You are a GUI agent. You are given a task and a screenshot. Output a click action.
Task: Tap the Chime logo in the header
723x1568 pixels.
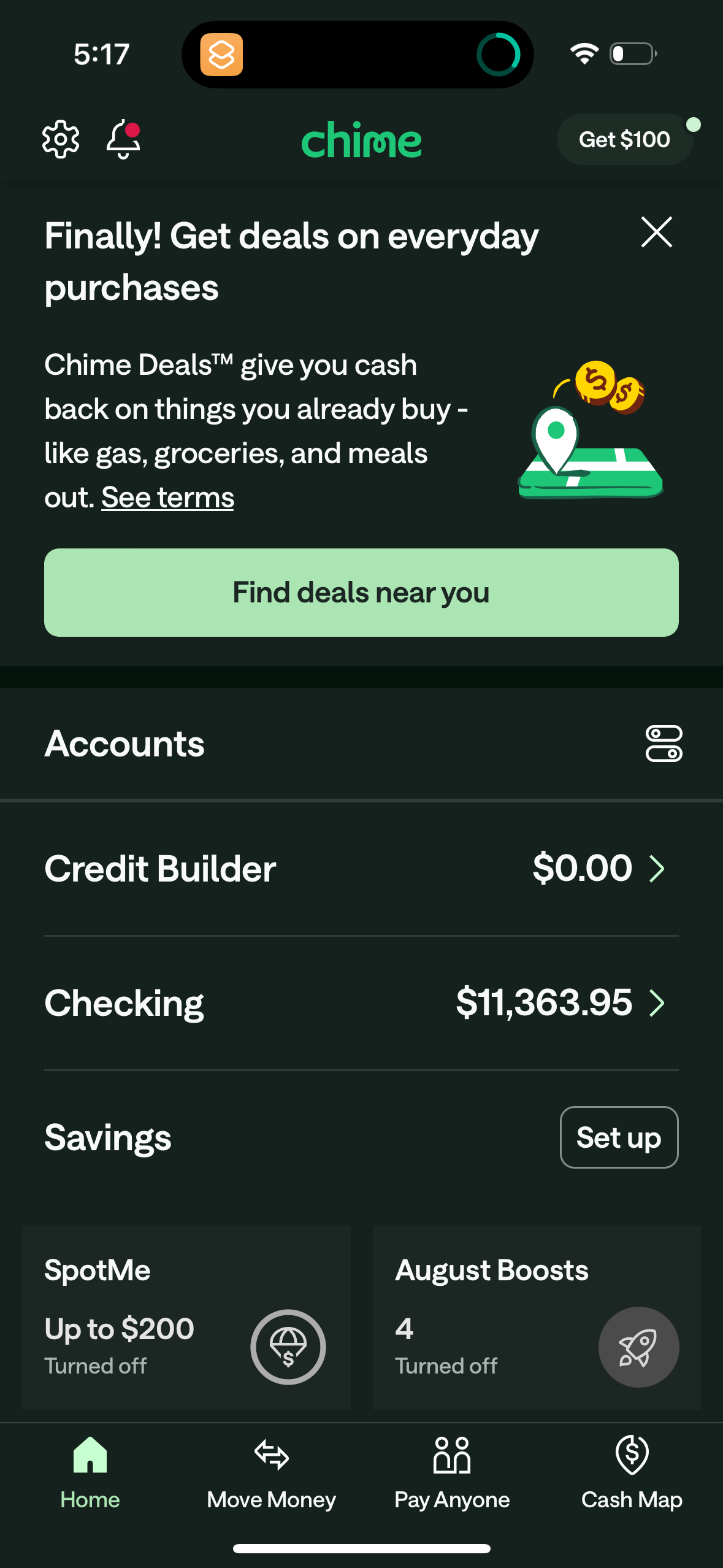(361, 139)
